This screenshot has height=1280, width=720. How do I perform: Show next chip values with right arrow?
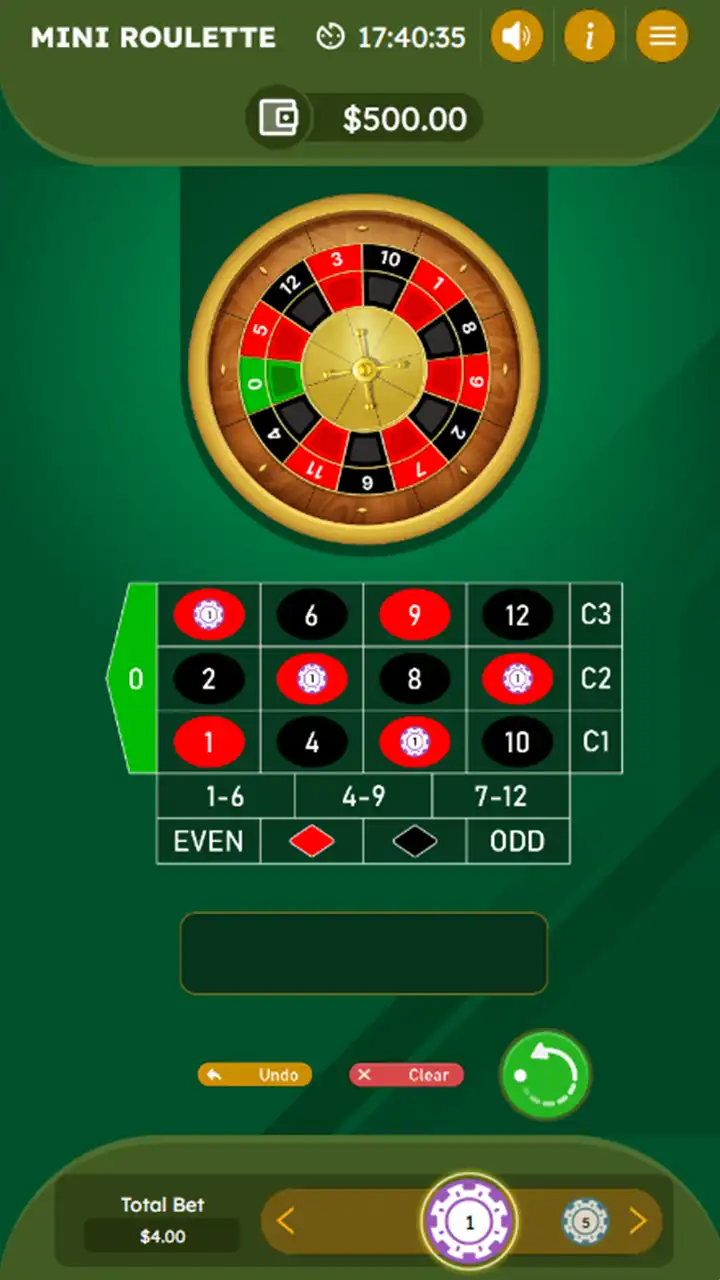click(638, 1221)
